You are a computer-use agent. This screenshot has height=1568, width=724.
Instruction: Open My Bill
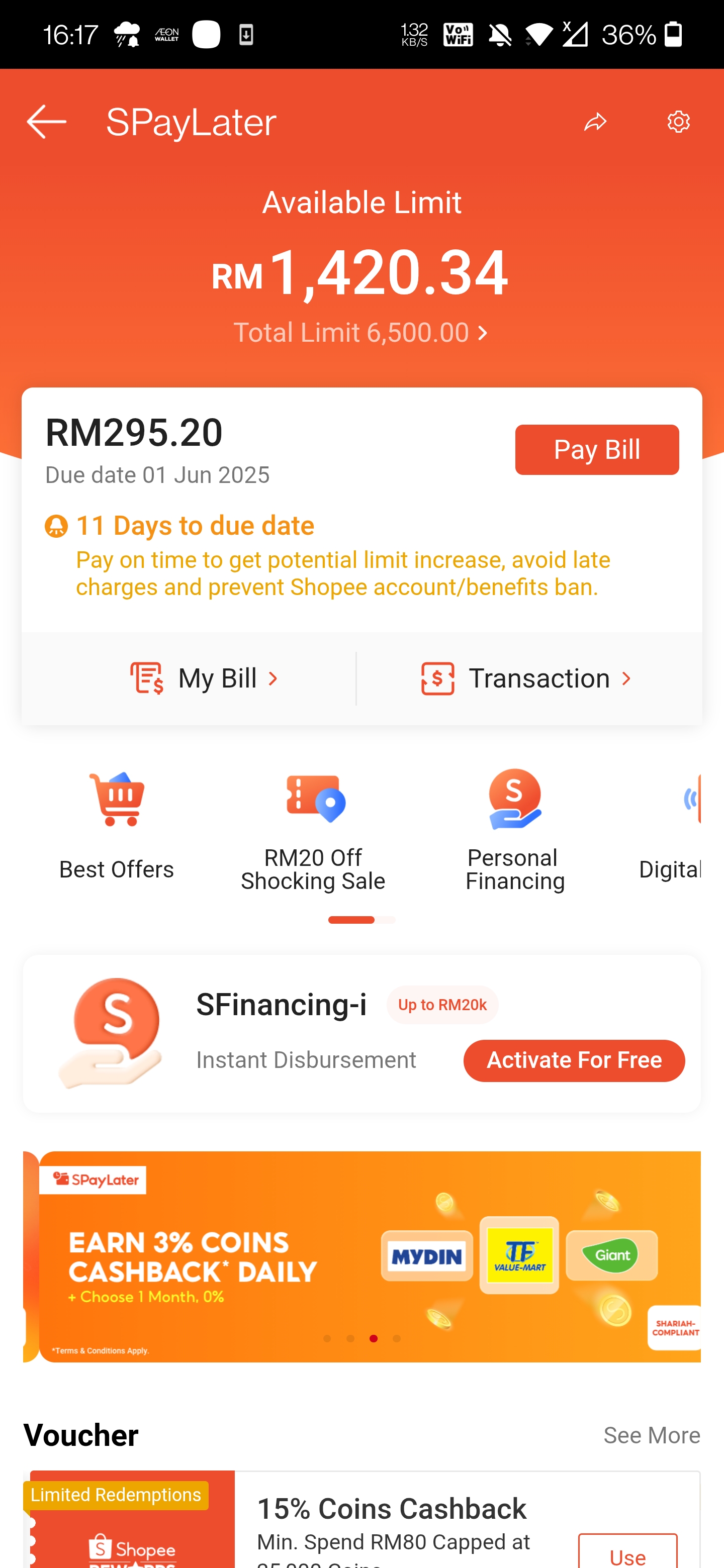click(x=205, y=678)
